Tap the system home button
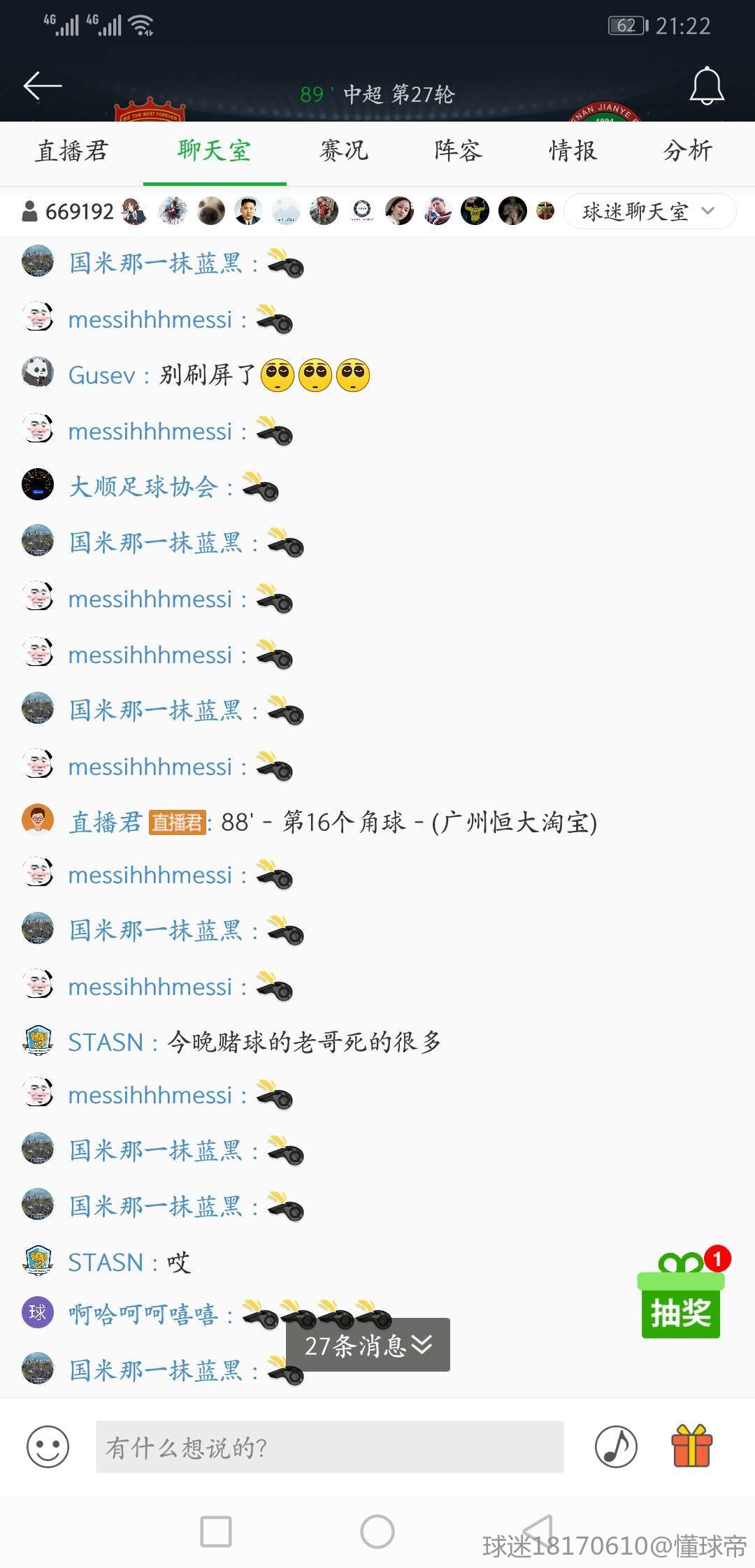The image size is (755, 1568). [377, 1532]
